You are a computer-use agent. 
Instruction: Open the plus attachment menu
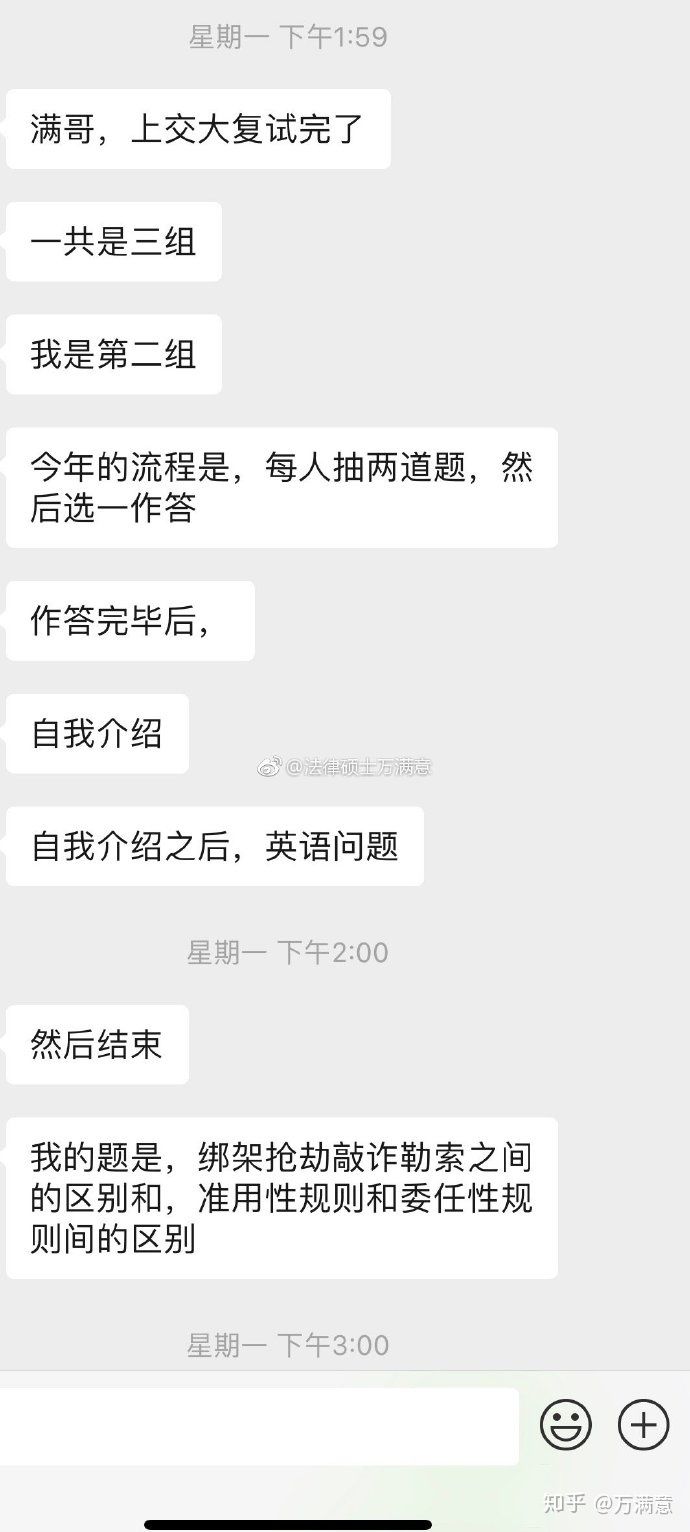point(643,1424)
